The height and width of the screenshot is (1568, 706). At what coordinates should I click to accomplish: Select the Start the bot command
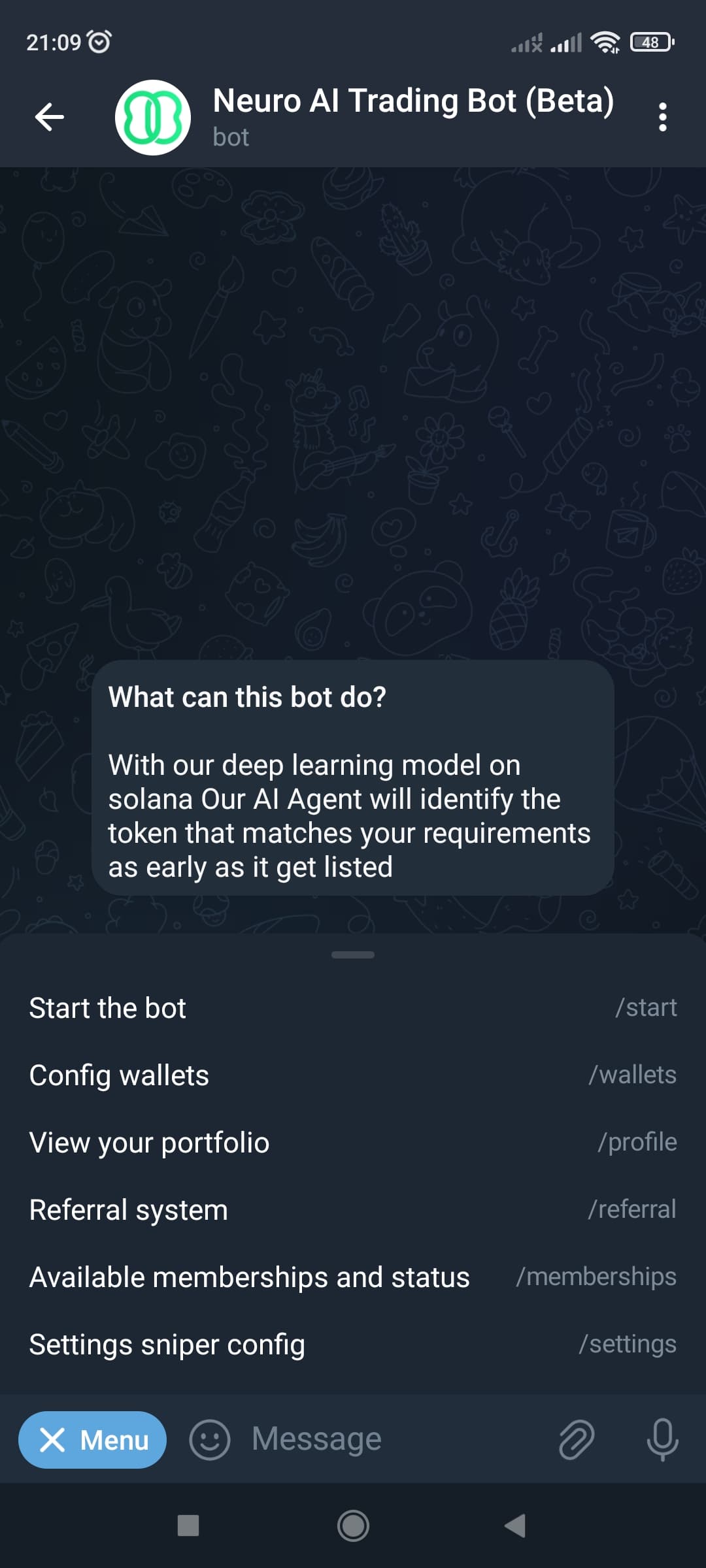(353, 1008)
